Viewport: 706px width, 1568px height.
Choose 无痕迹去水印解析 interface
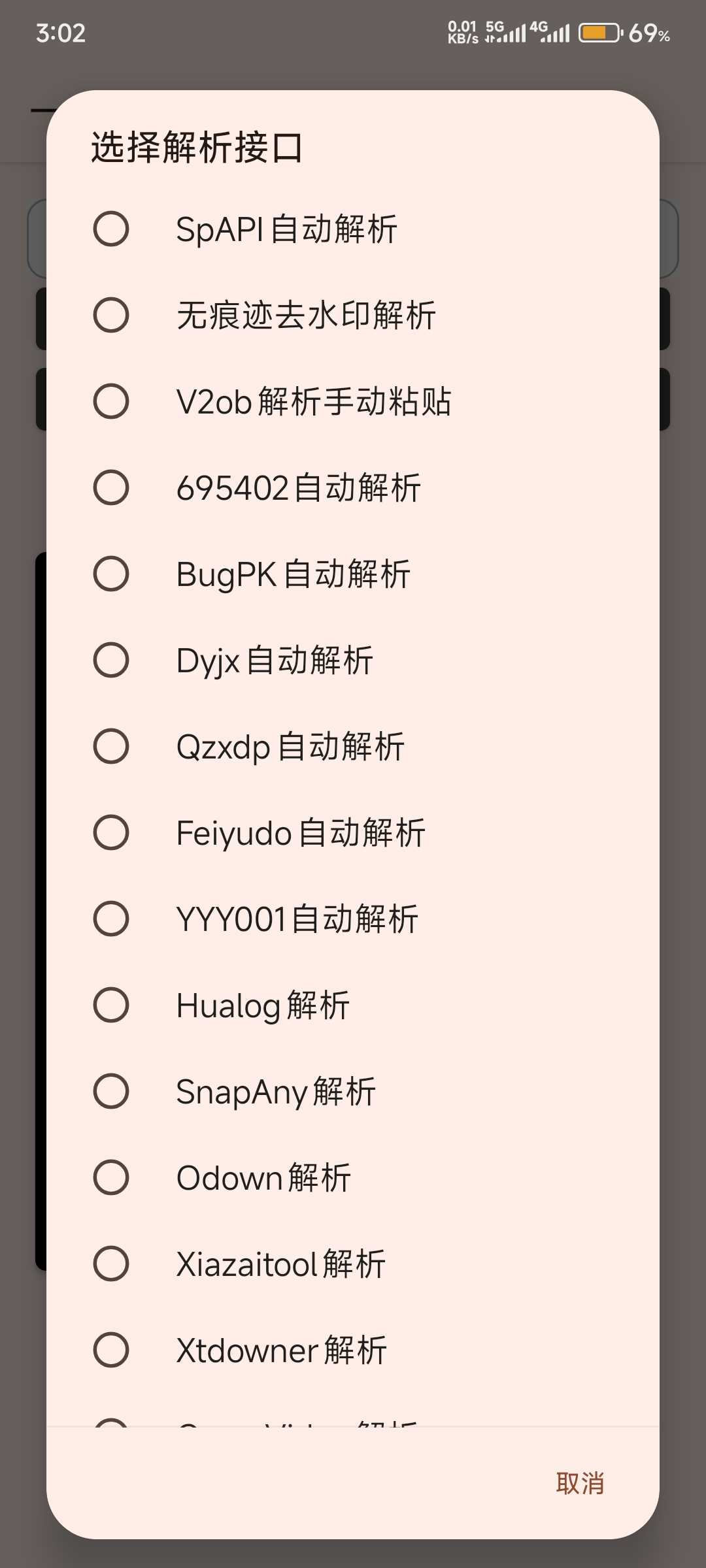click(111, 315)
